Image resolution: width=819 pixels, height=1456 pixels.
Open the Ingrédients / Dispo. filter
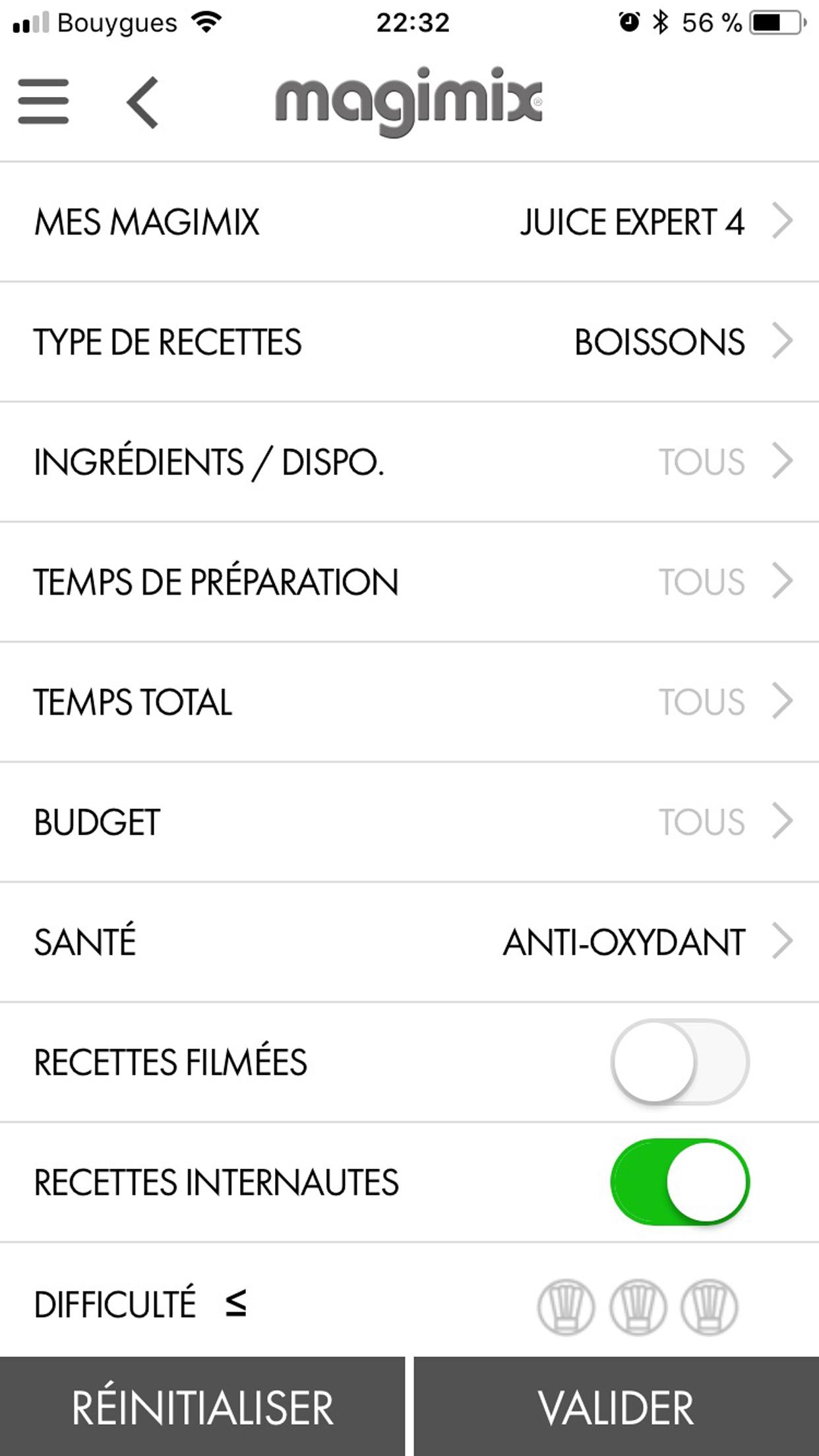409,462
